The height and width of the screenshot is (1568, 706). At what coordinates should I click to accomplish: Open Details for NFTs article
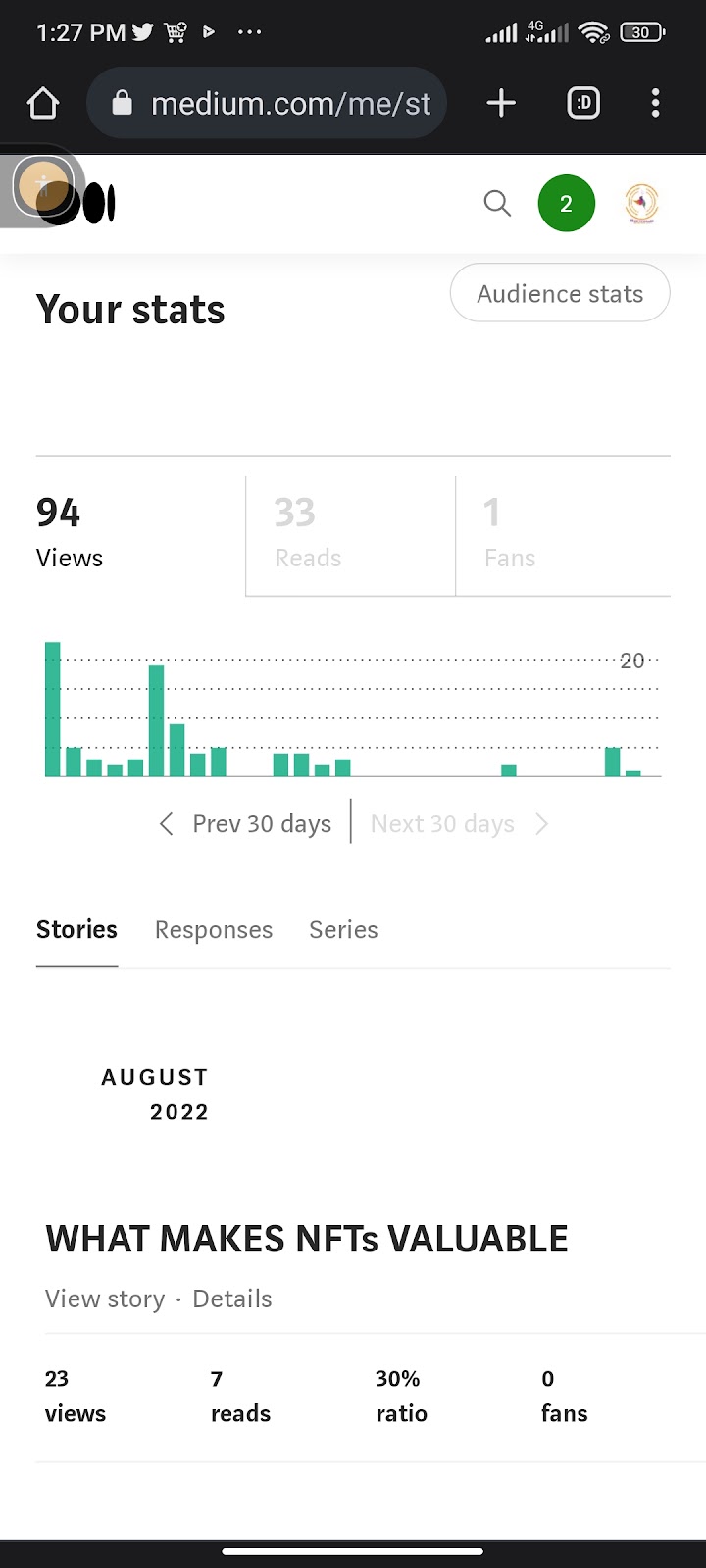click(232, 1298)
